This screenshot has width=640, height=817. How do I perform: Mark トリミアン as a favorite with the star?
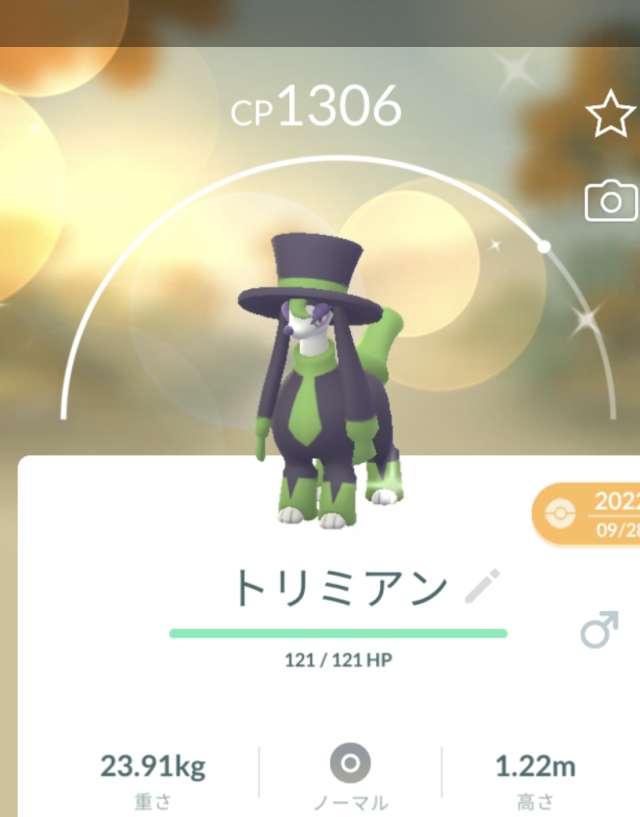(x=610, y=117)
